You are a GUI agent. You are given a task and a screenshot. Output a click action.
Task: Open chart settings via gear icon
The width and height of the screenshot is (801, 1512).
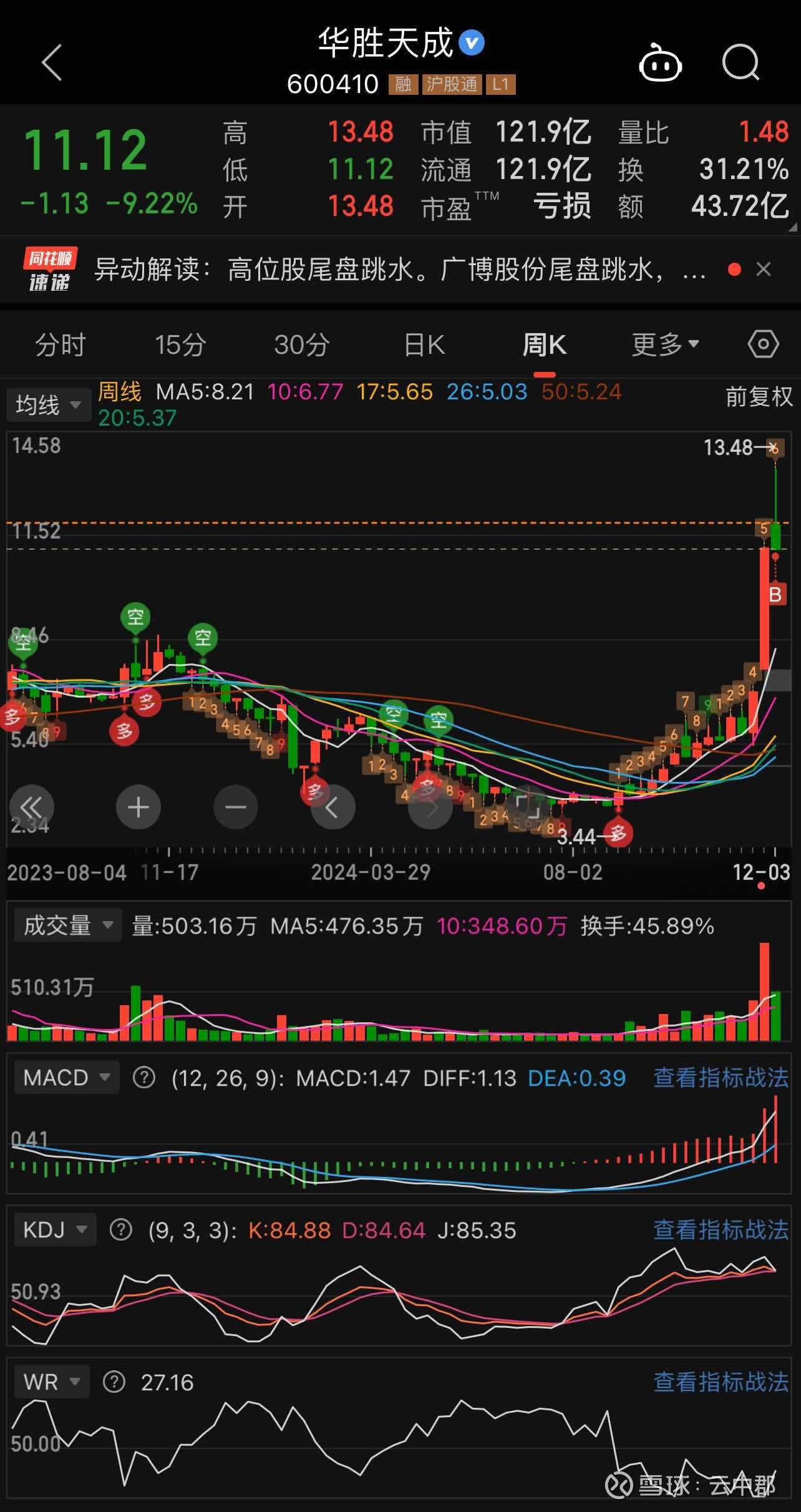762,344
